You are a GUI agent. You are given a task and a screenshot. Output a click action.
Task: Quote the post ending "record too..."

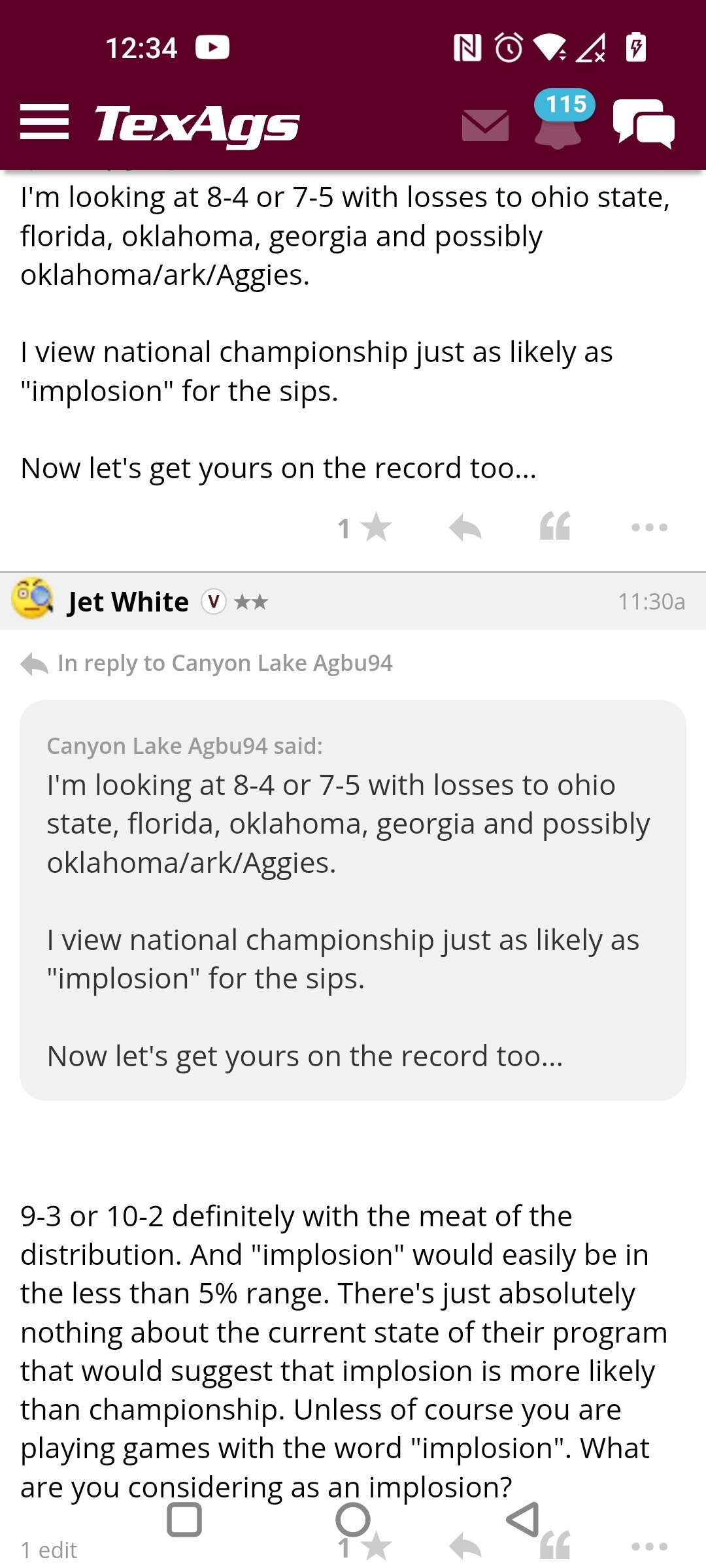click(x=555, y=526)
